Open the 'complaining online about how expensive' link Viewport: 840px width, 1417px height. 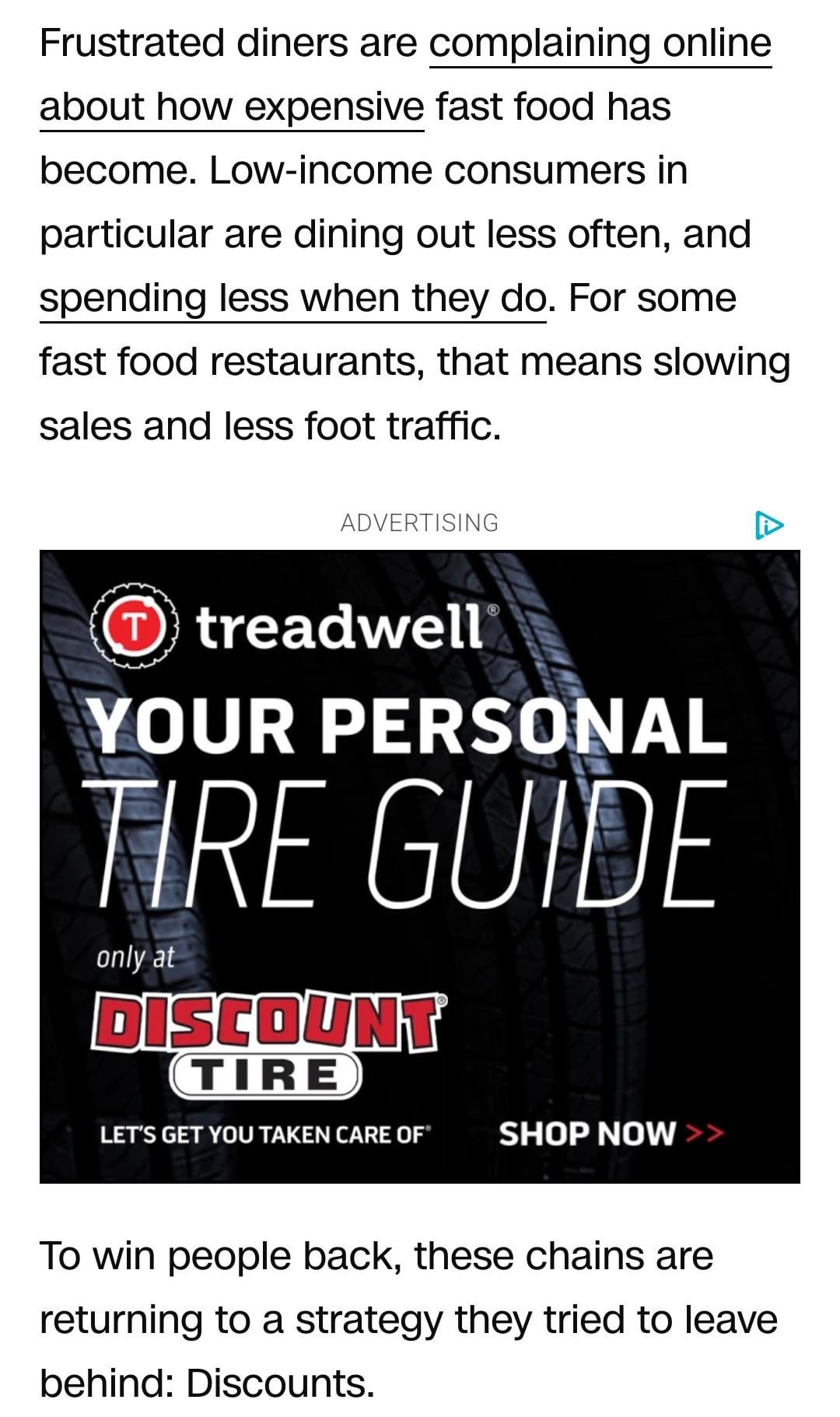click(599, 44)
